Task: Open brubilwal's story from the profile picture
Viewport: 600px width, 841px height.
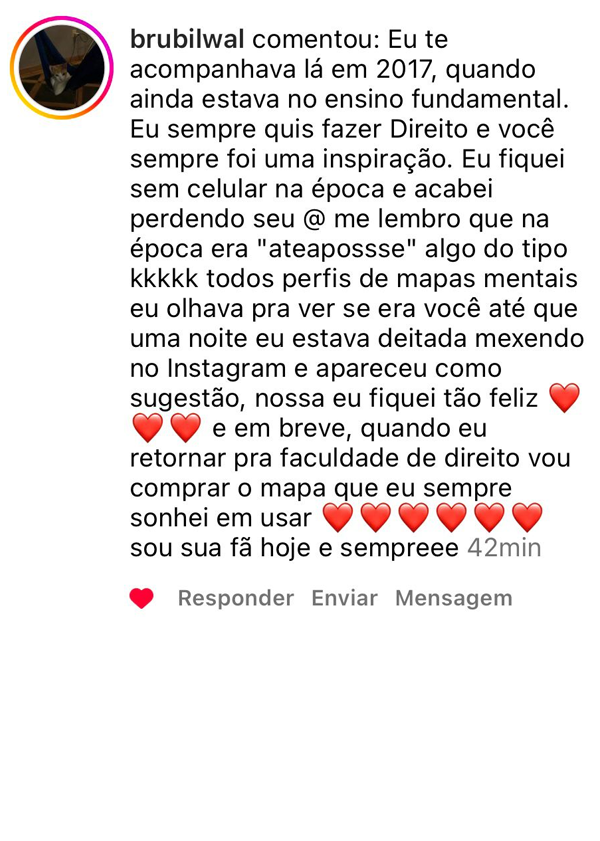Action: [62, 67]
